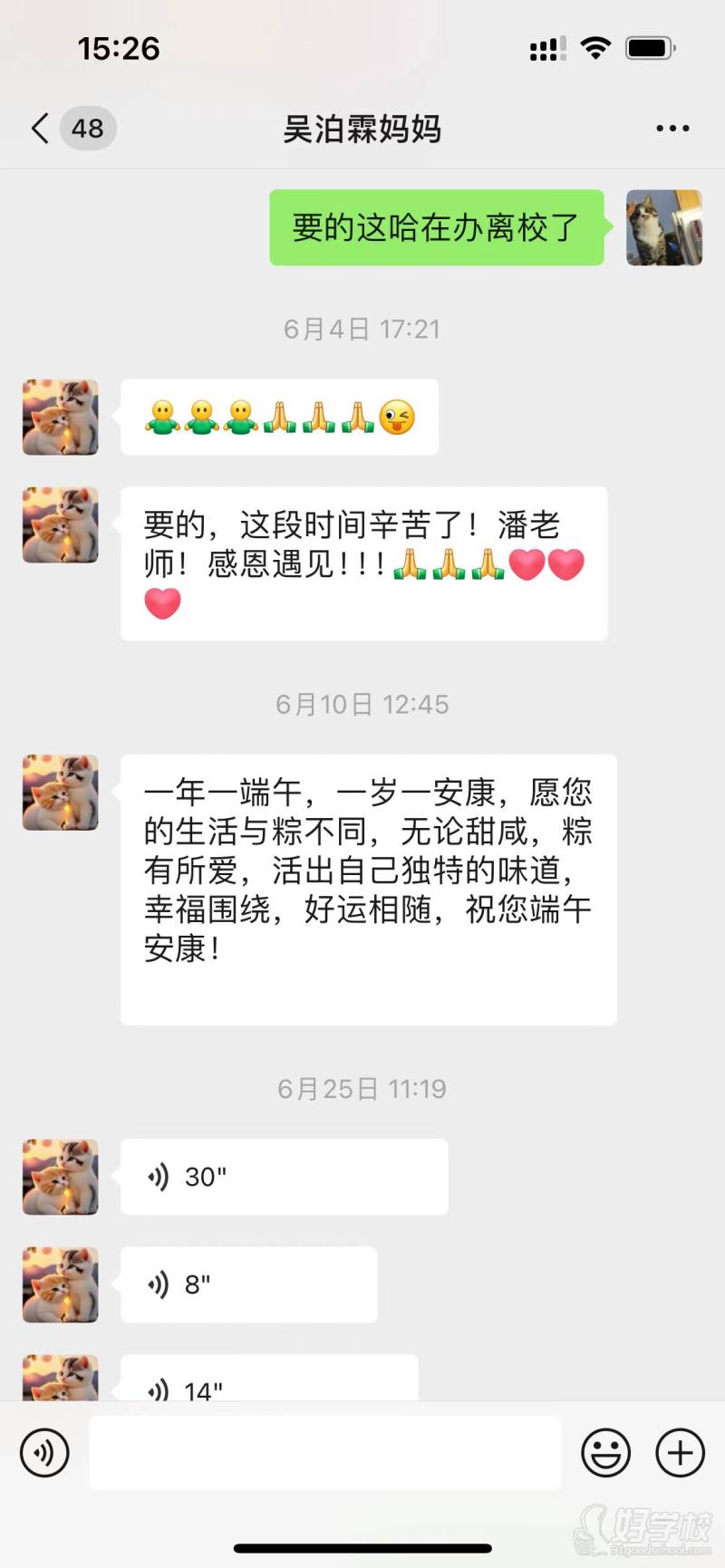Tap the chat title 吴泊霖妈妈
Viewport: 725px width, 1568px height.
click(x=362, y=130)
